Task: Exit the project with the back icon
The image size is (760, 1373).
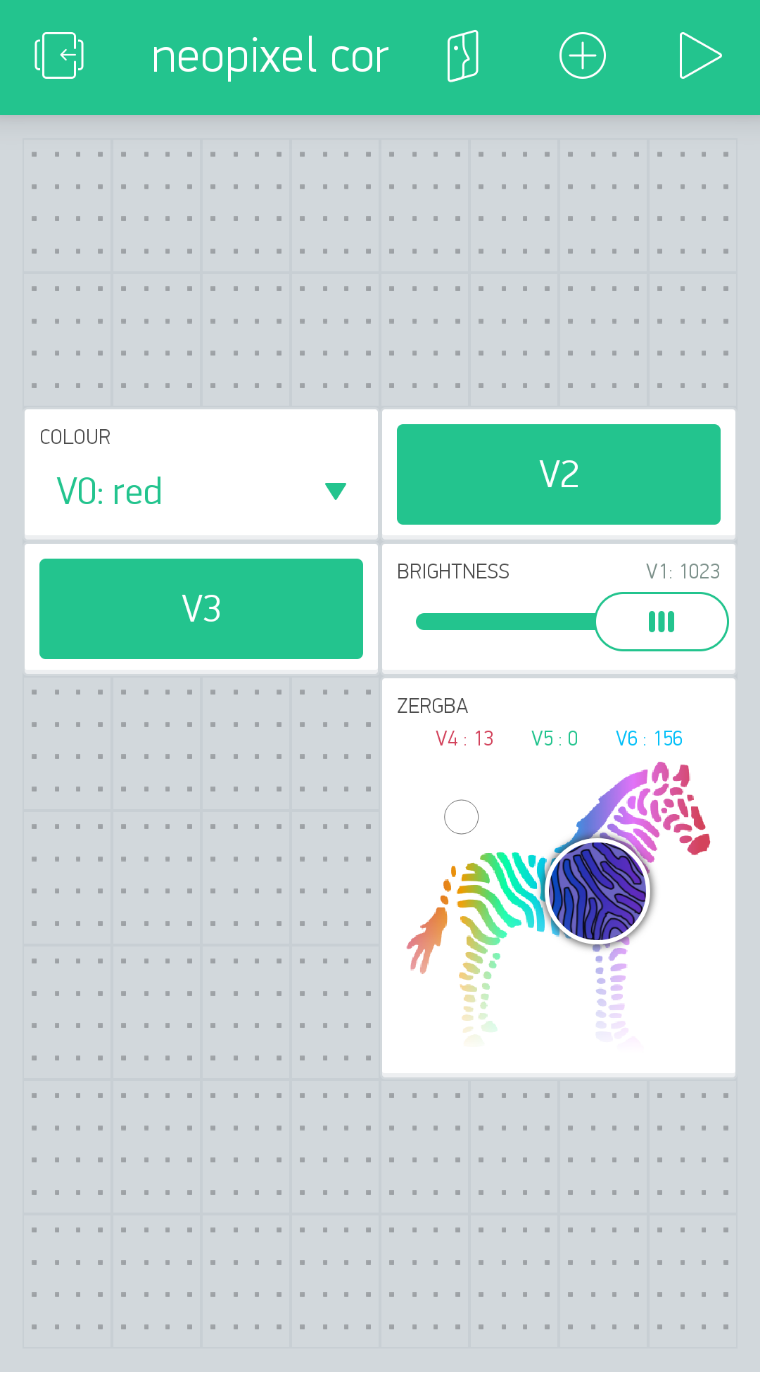Action: 59,56
